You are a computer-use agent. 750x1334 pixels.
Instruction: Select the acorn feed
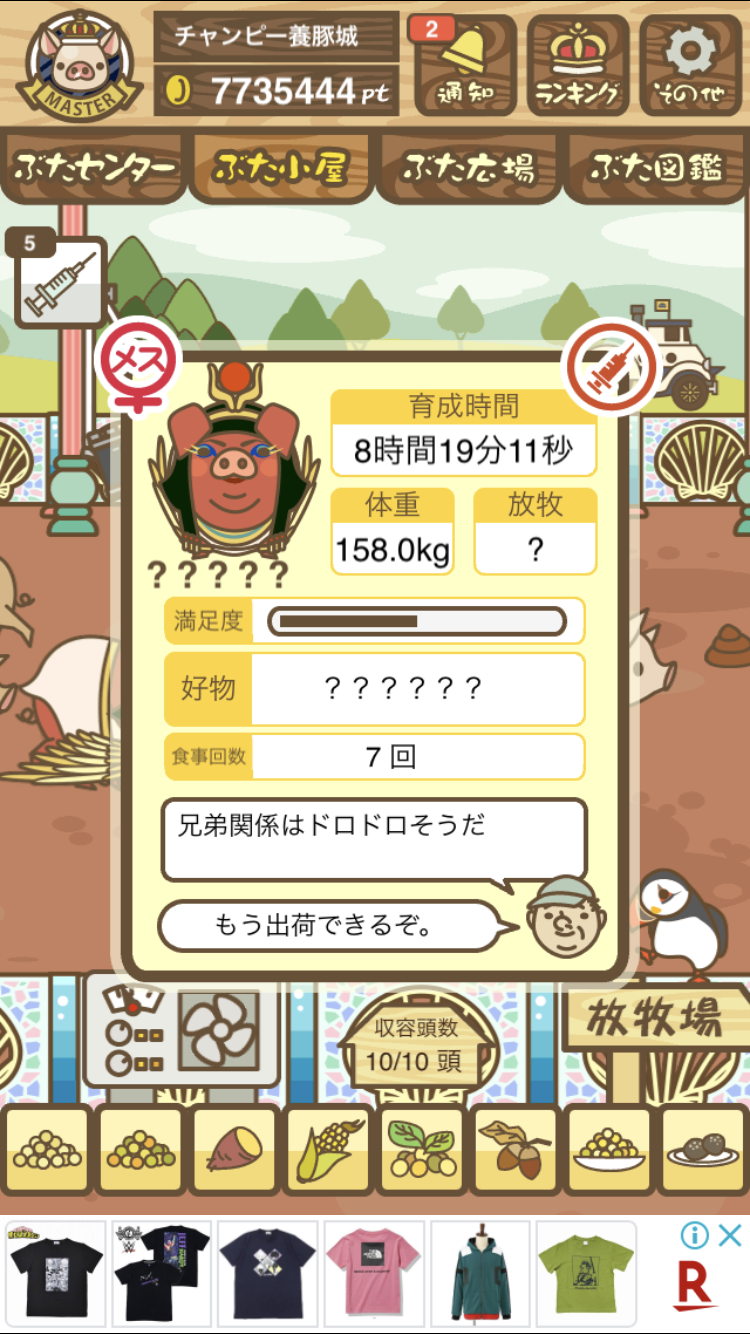point(515,1150)
